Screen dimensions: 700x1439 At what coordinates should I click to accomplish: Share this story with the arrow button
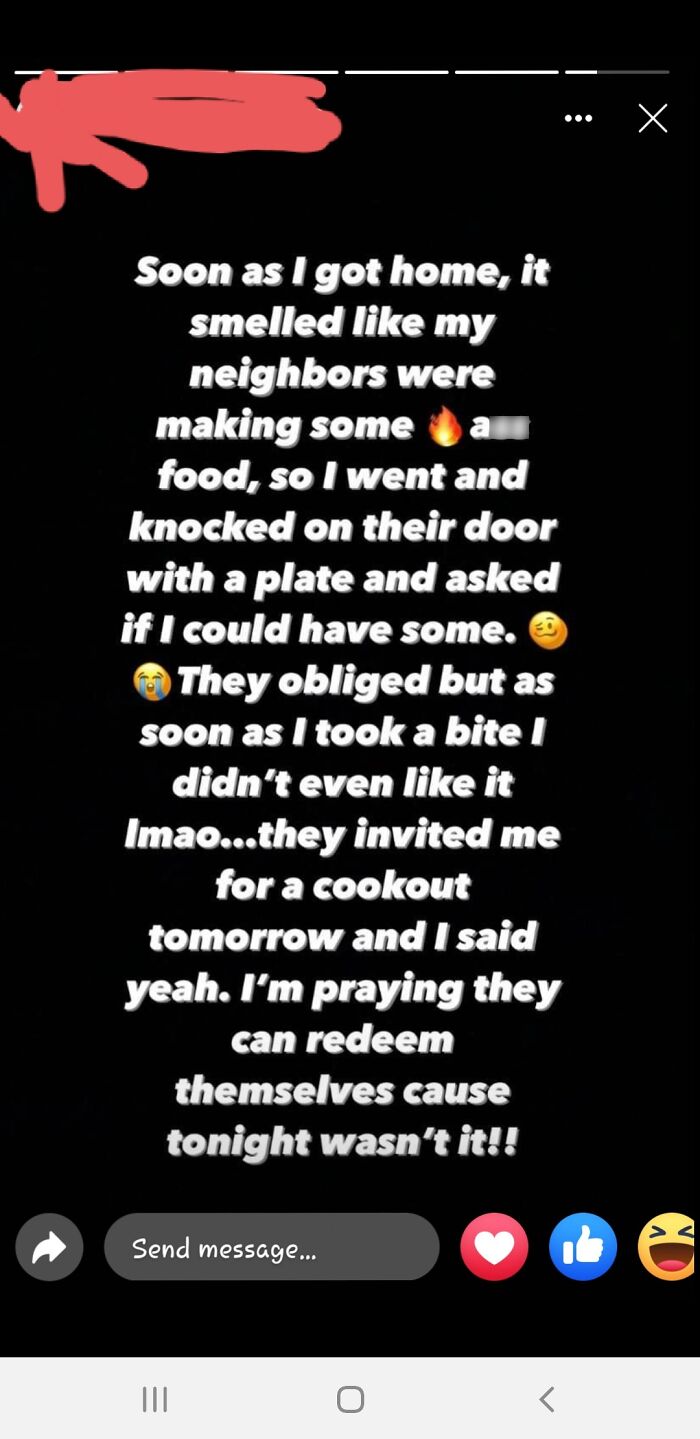pos(49,1247)
